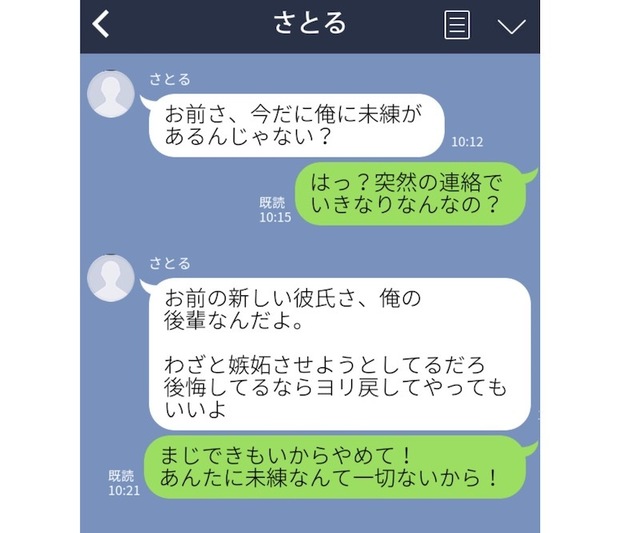Open the notes icon in the header
This screenshot has height=533, width=640.
pyautogui.click(x=457, y=26)
